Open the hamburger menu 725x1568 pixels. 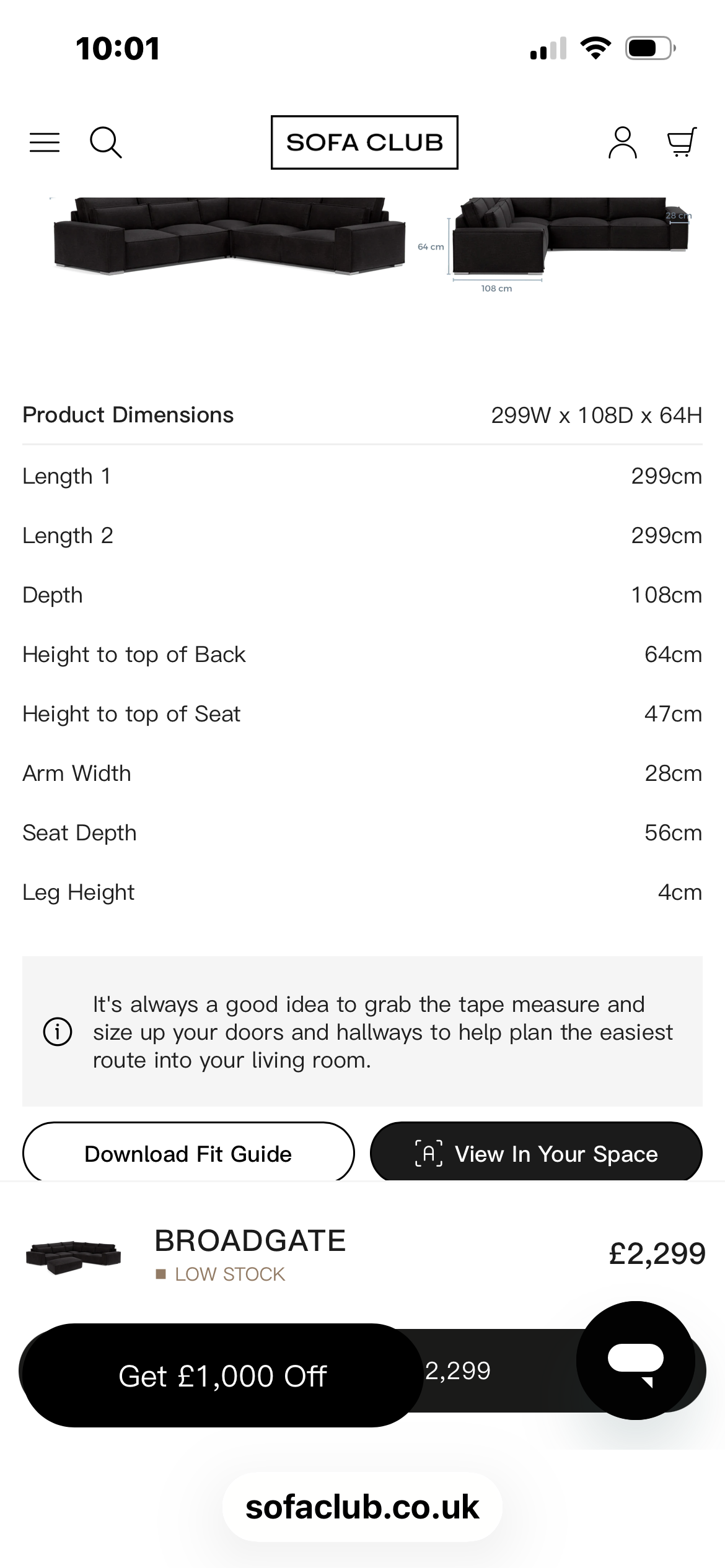45,142
